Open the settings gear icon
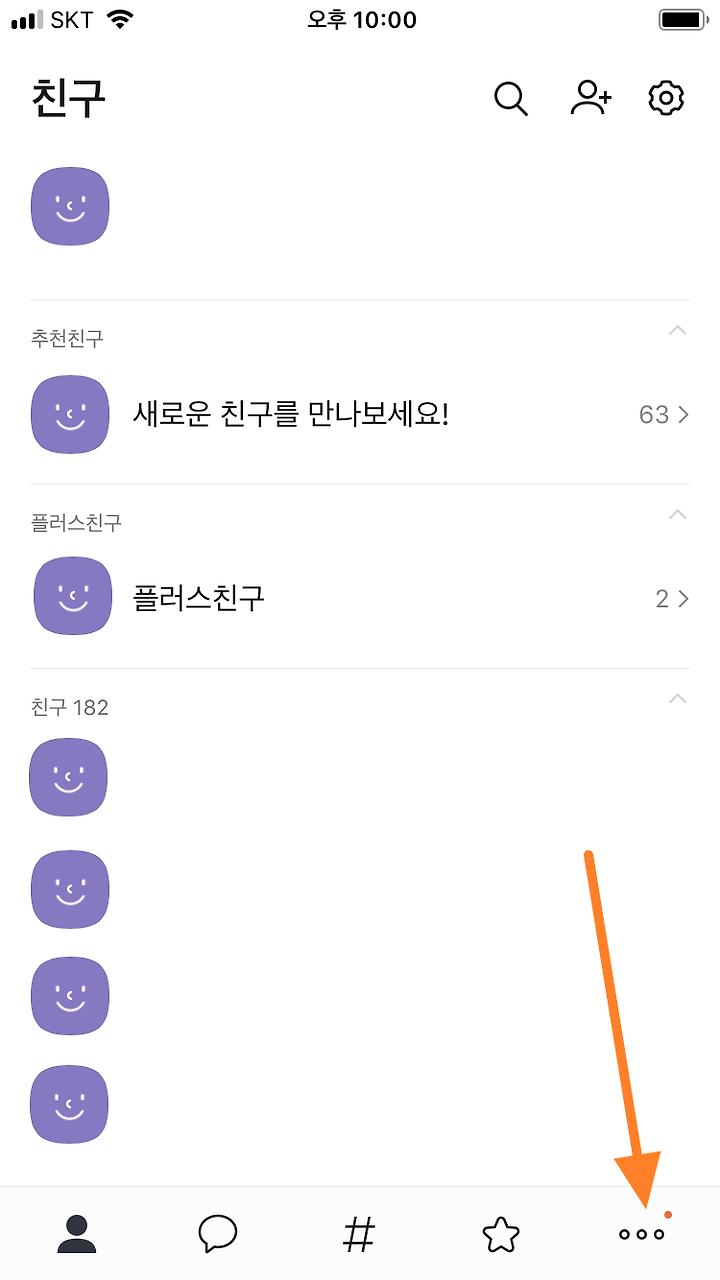The width and height of the screenshot is (720, 1280). pos(665,98)
